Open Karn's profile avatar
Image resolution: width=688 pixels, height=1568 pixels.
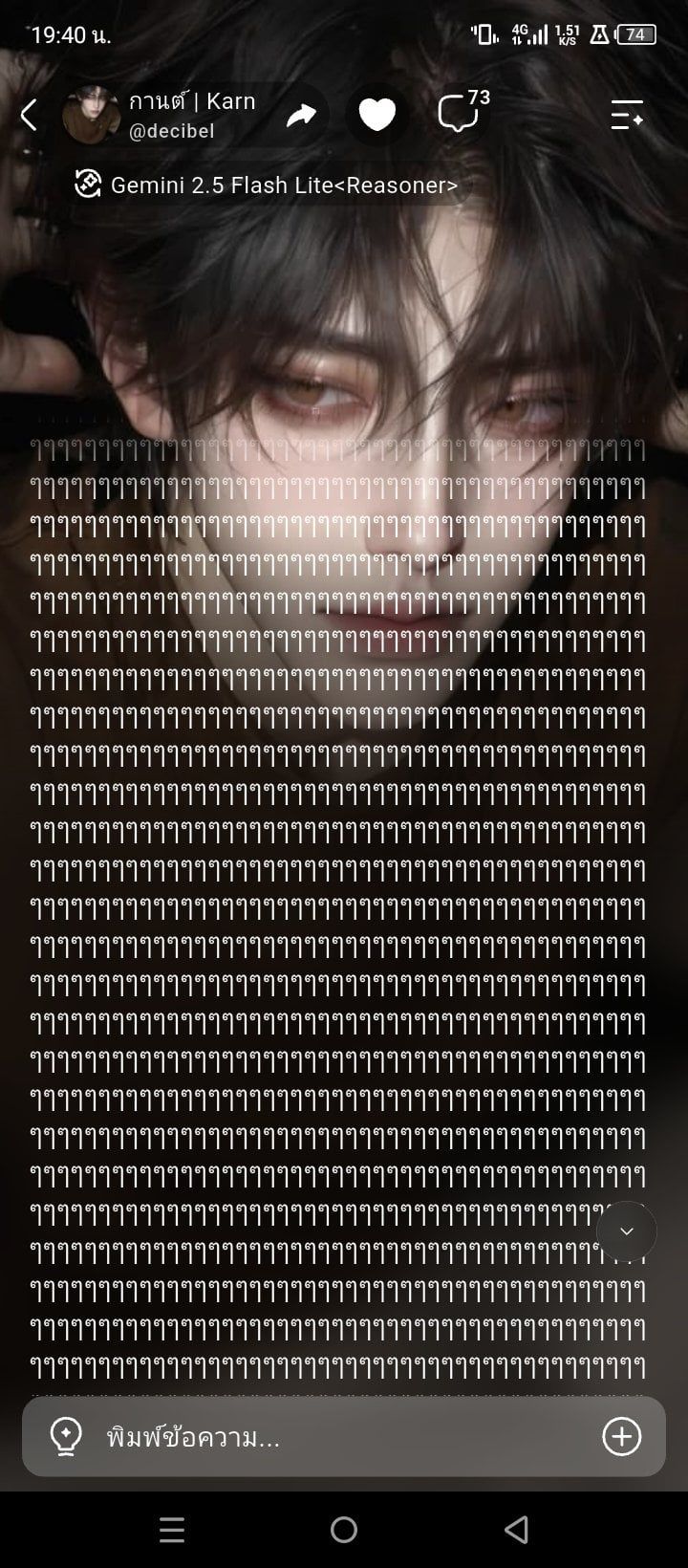91,116
